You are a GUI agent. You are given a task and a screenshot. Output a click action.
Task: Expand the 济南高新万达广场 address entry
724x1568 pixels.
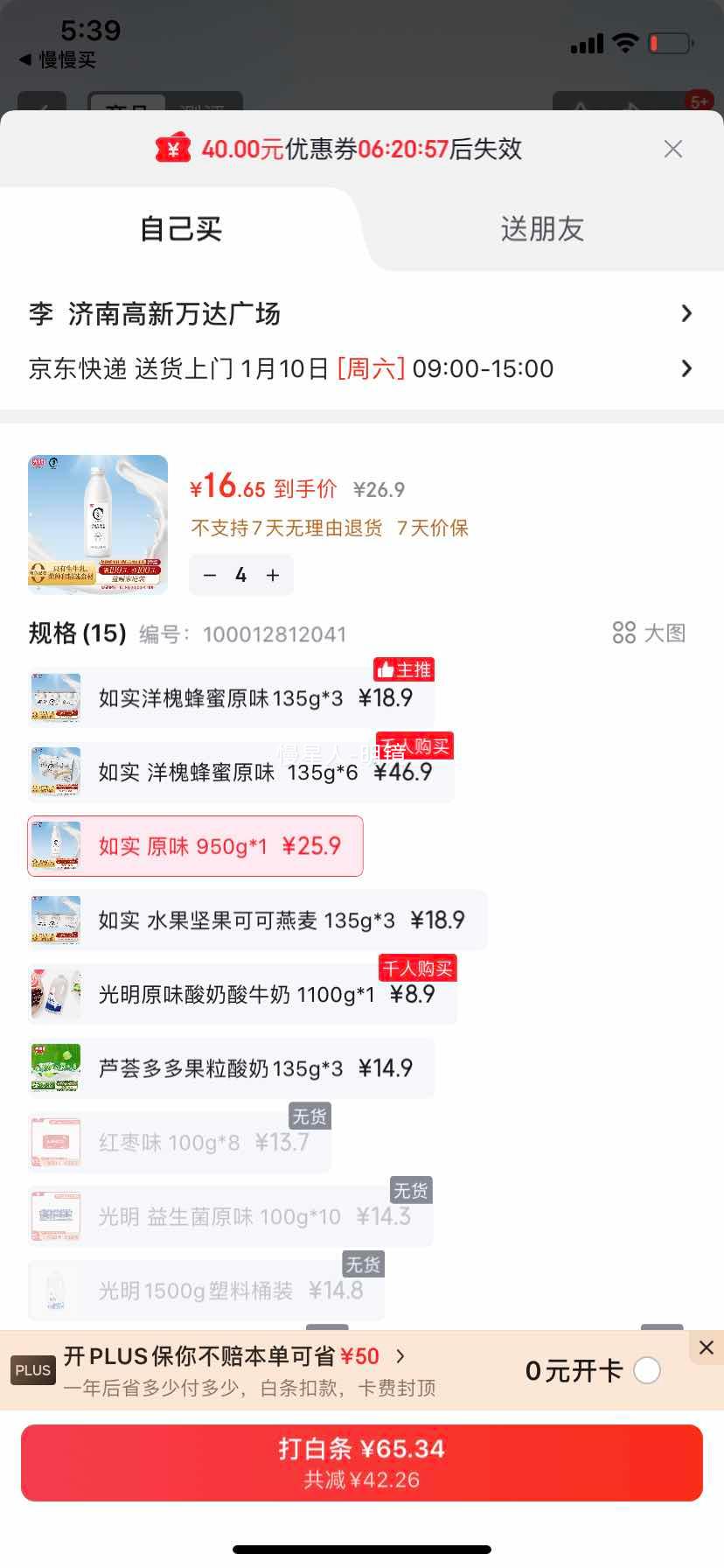point(686,313)
